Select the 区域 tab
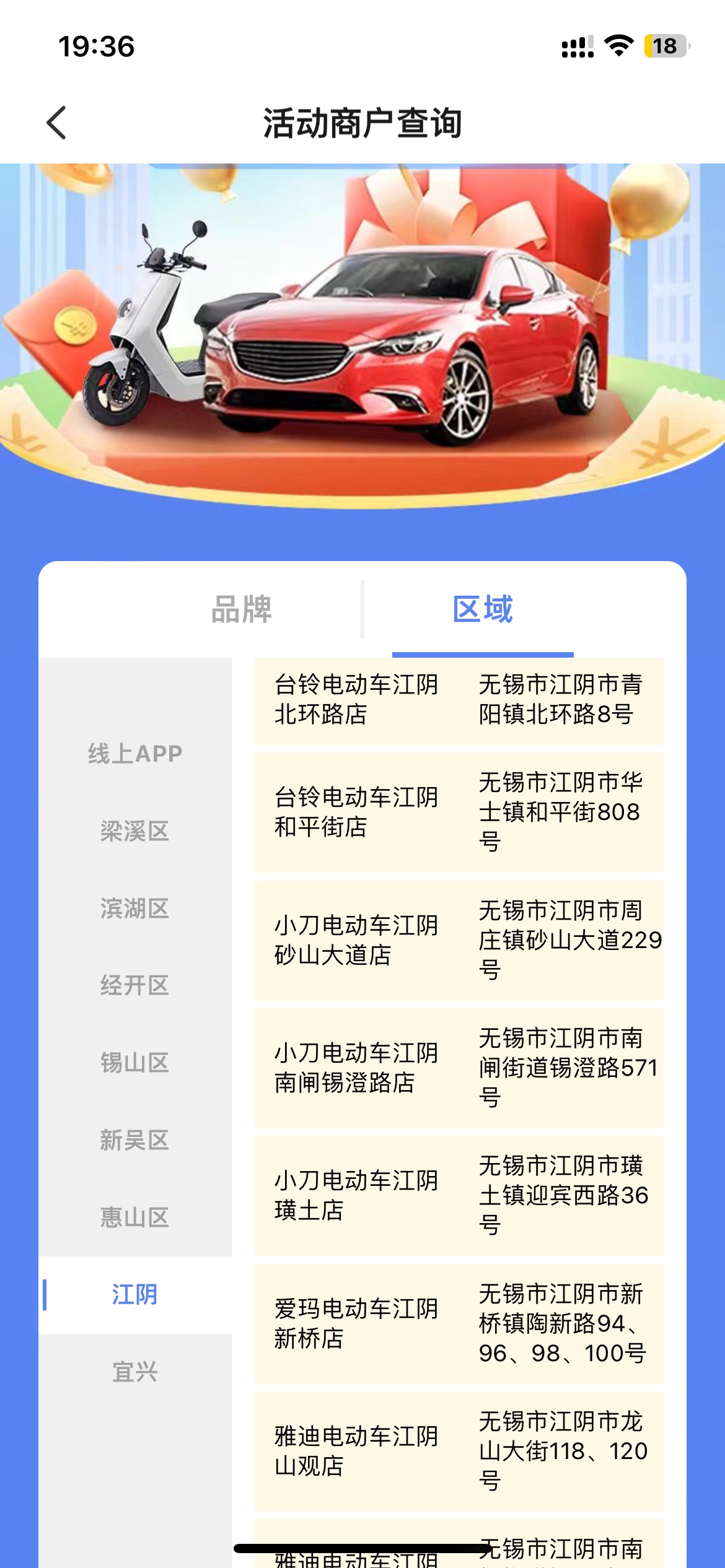The image size is (725, 1568). [x=483, y=609]
